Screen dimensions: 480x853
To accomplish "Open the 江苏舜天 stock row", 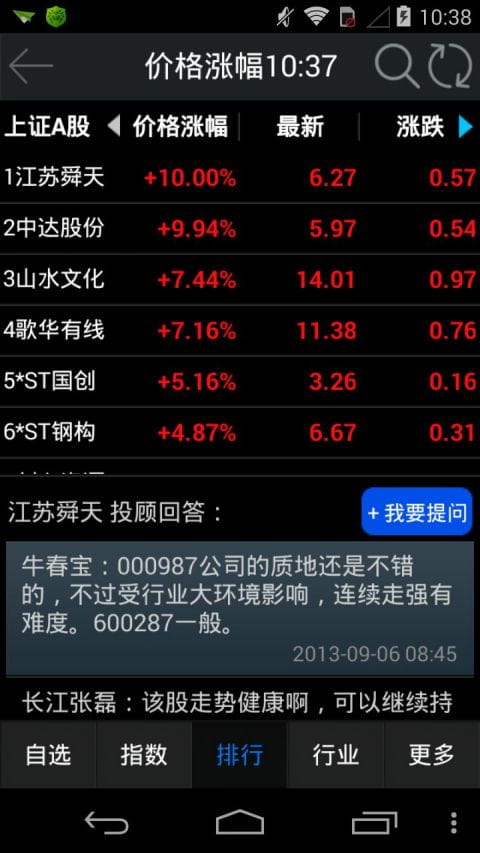I will 240,178.
